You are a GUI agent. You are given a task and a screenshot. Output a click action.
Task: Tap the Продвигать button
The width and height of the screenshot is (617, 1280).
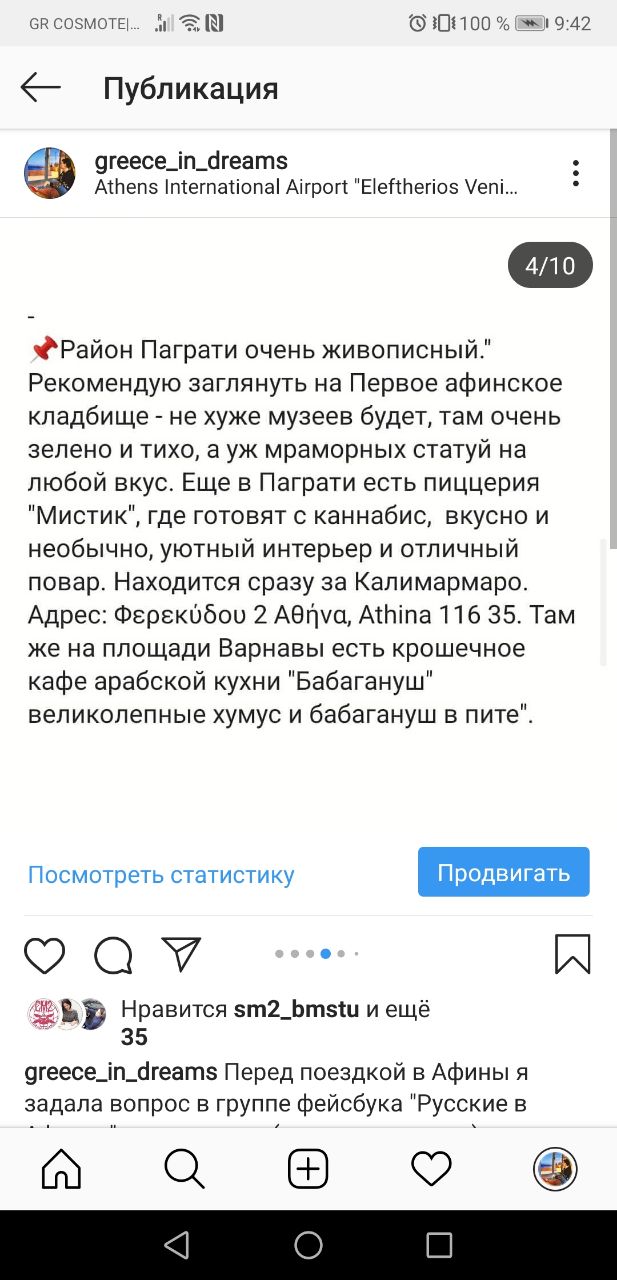coord(503,872)
